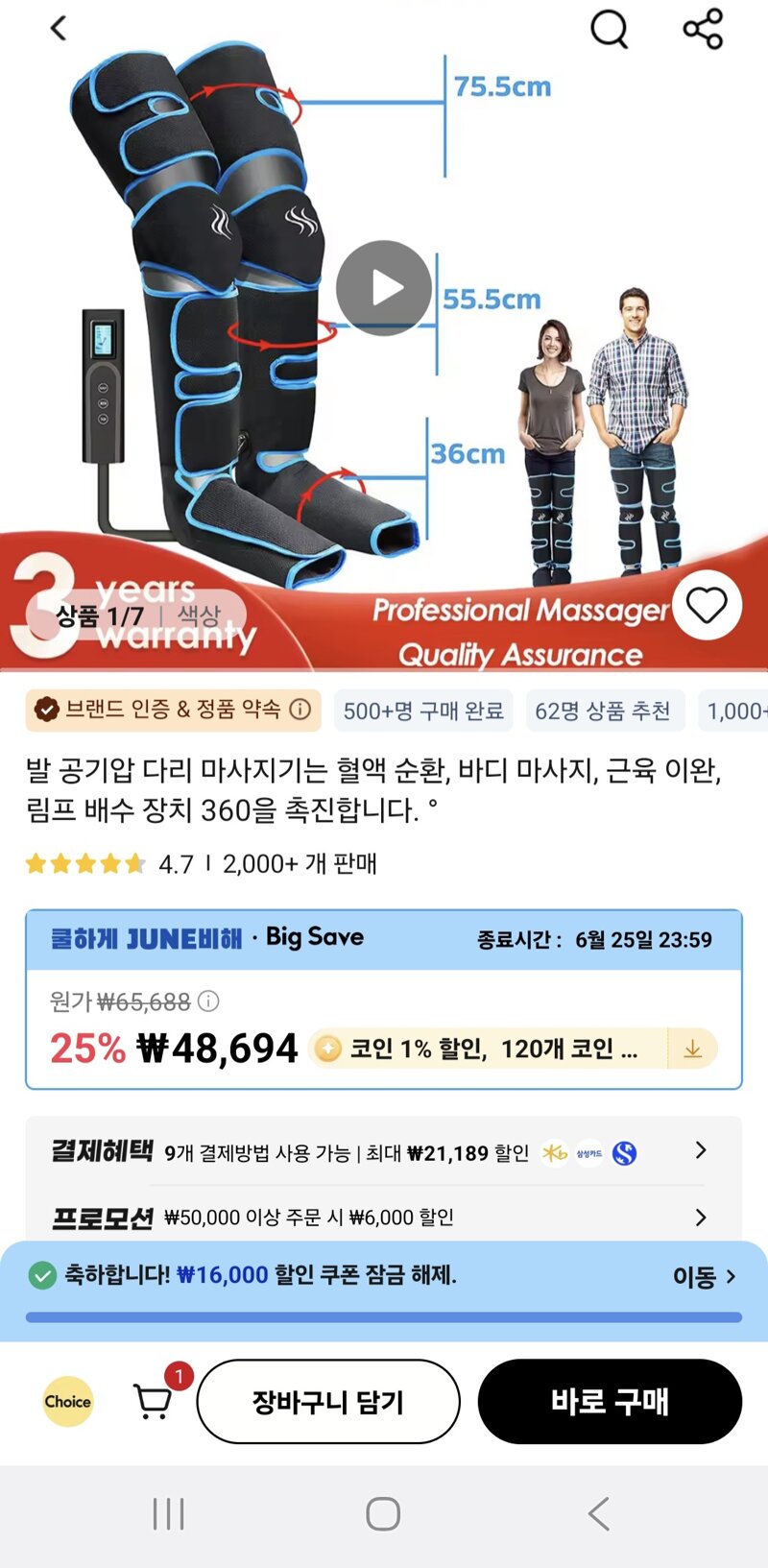The height and width of the screenshot is (1568, 768).
Task: Add the product to wishlist with heart
Action: [707, 605]
